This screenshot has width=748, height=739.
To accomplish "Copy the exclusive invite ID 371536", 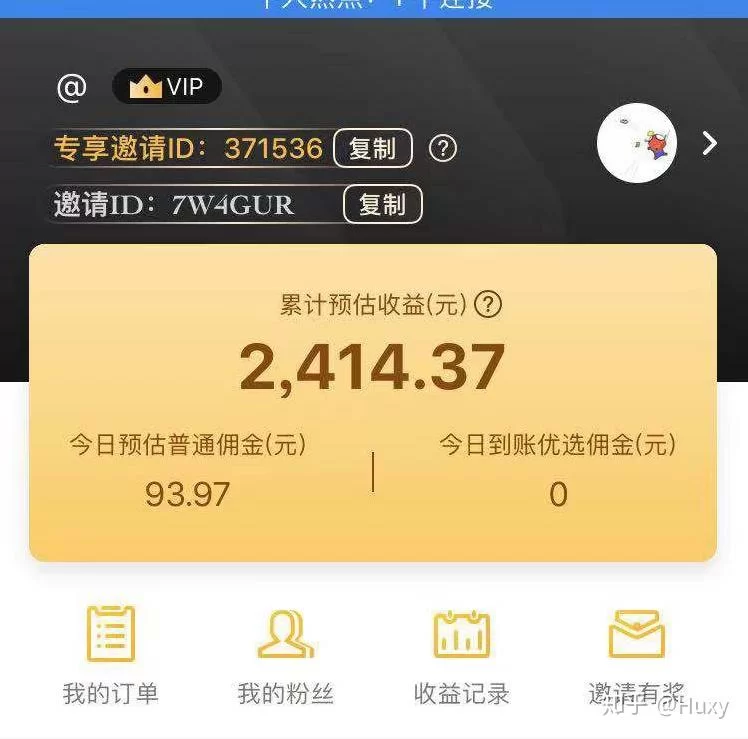I will pyautogui.click(x=372, y=149).
